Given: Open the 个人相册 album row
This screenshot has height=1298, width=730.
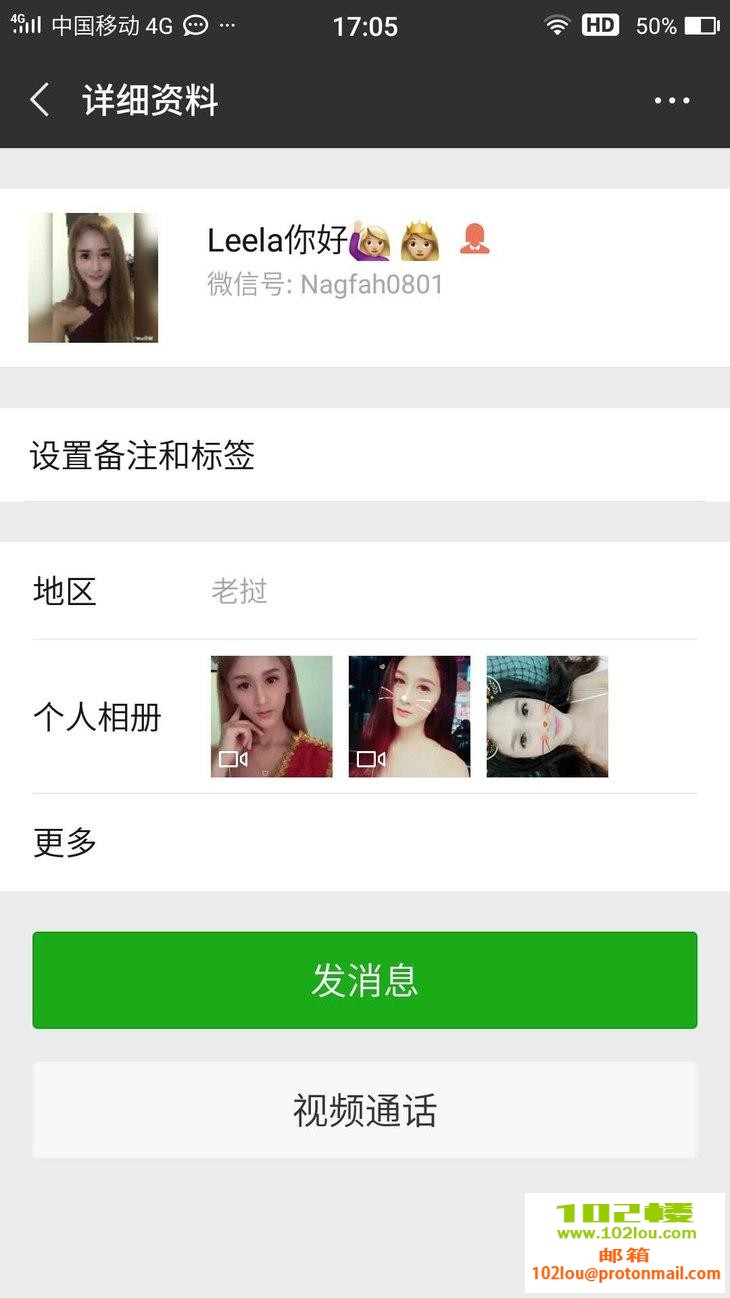Looking at the screenshot, I should pyautogui.click(x=364, y=717).
